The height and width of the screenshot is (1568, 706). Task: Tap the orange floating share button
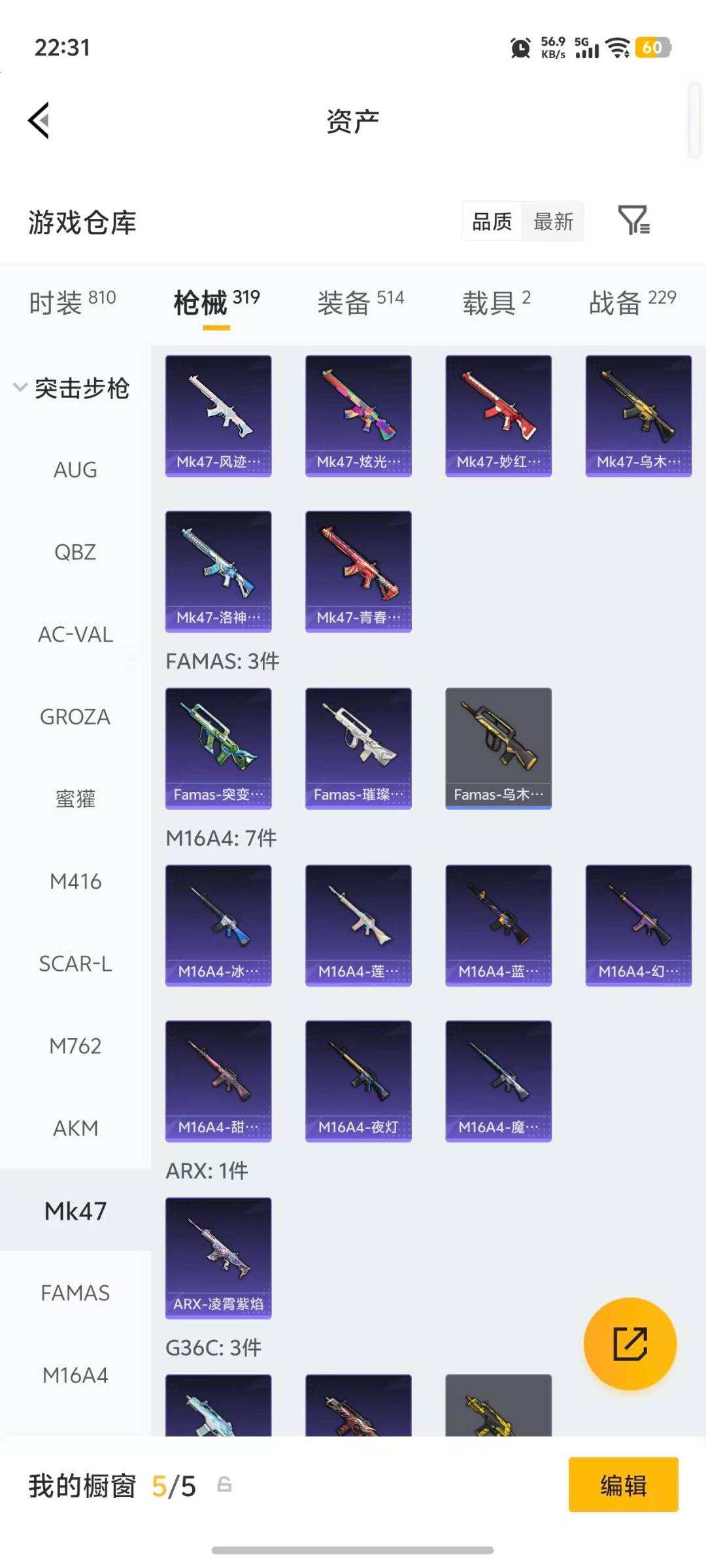pyautogui.click(x=630, y=1344)
